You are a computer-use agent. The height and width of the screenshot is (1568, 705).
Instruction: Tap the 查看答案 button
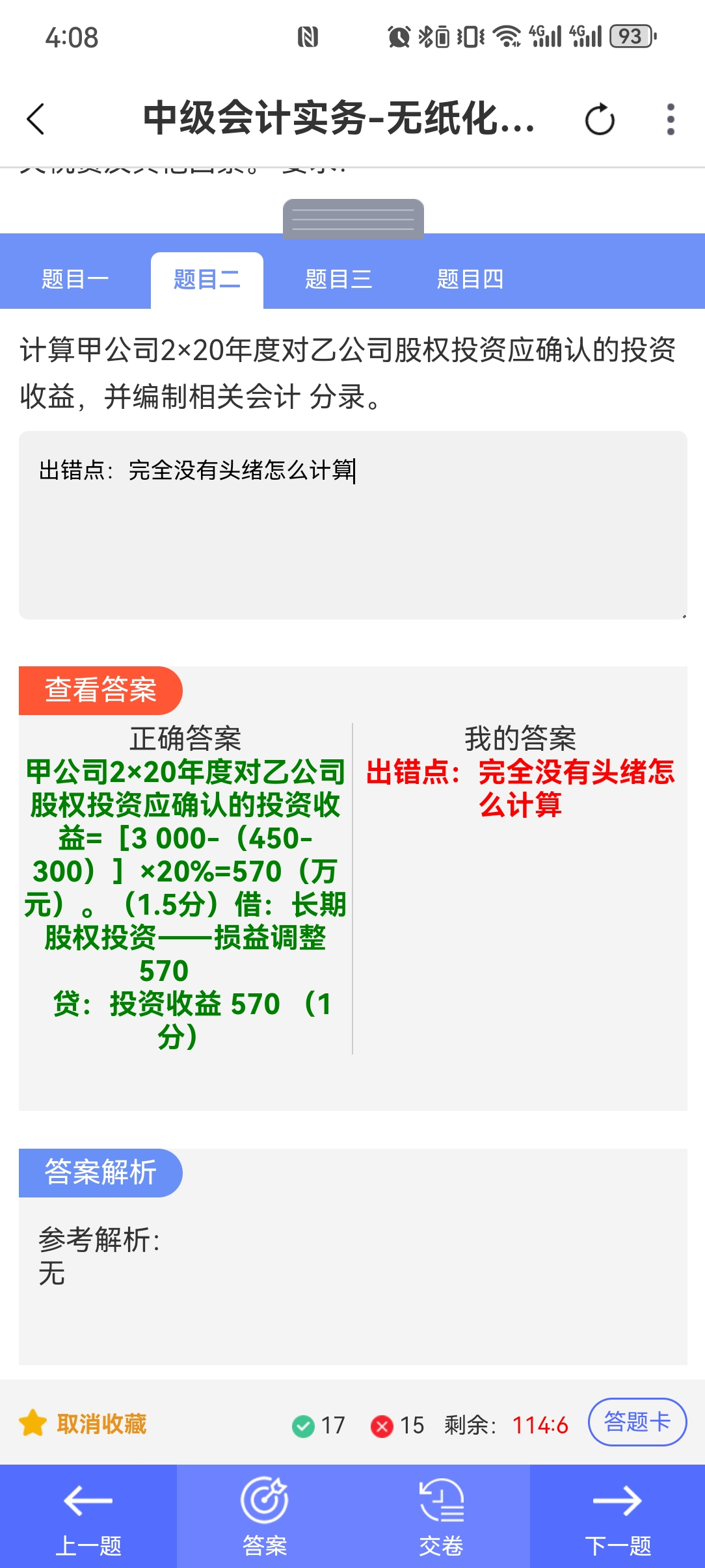tap(101, 690)
